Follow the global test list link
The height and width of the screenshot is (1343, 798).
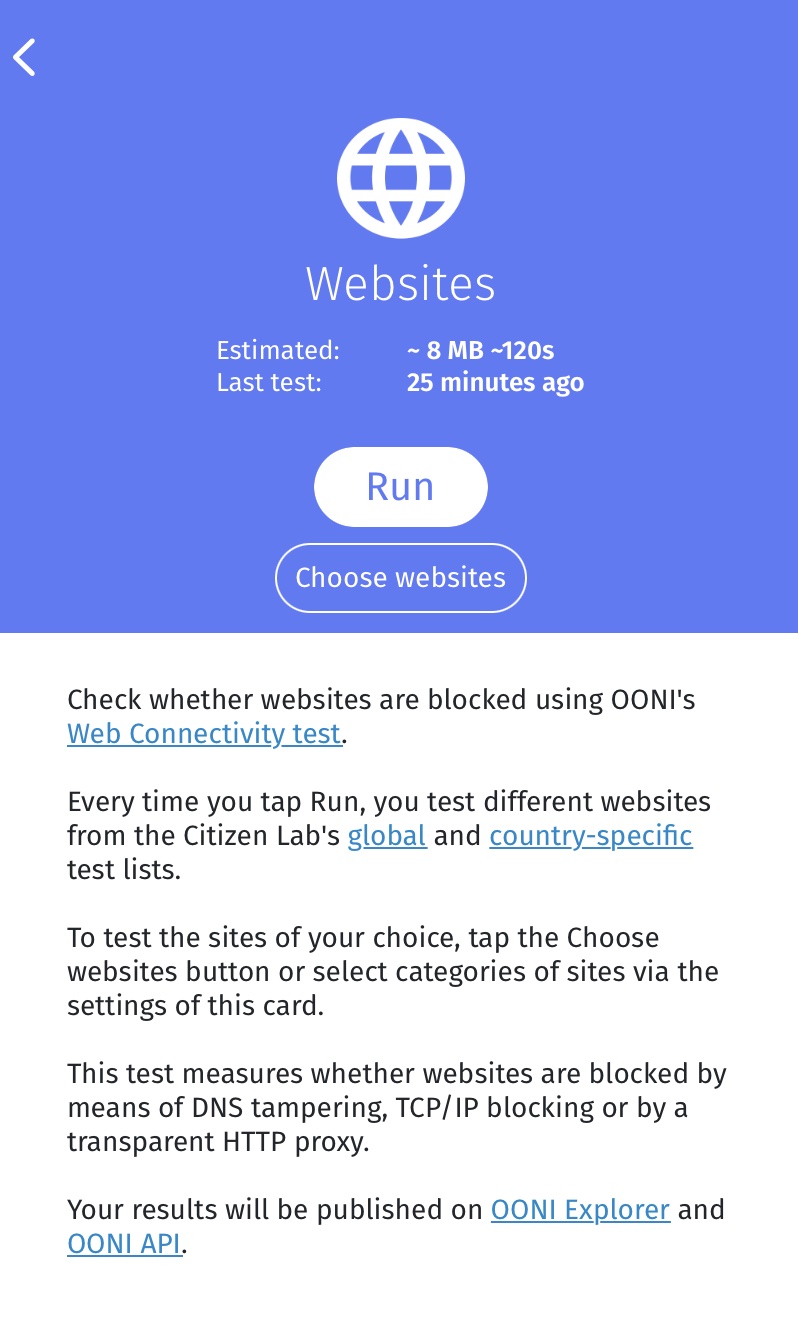pos(387,835)
